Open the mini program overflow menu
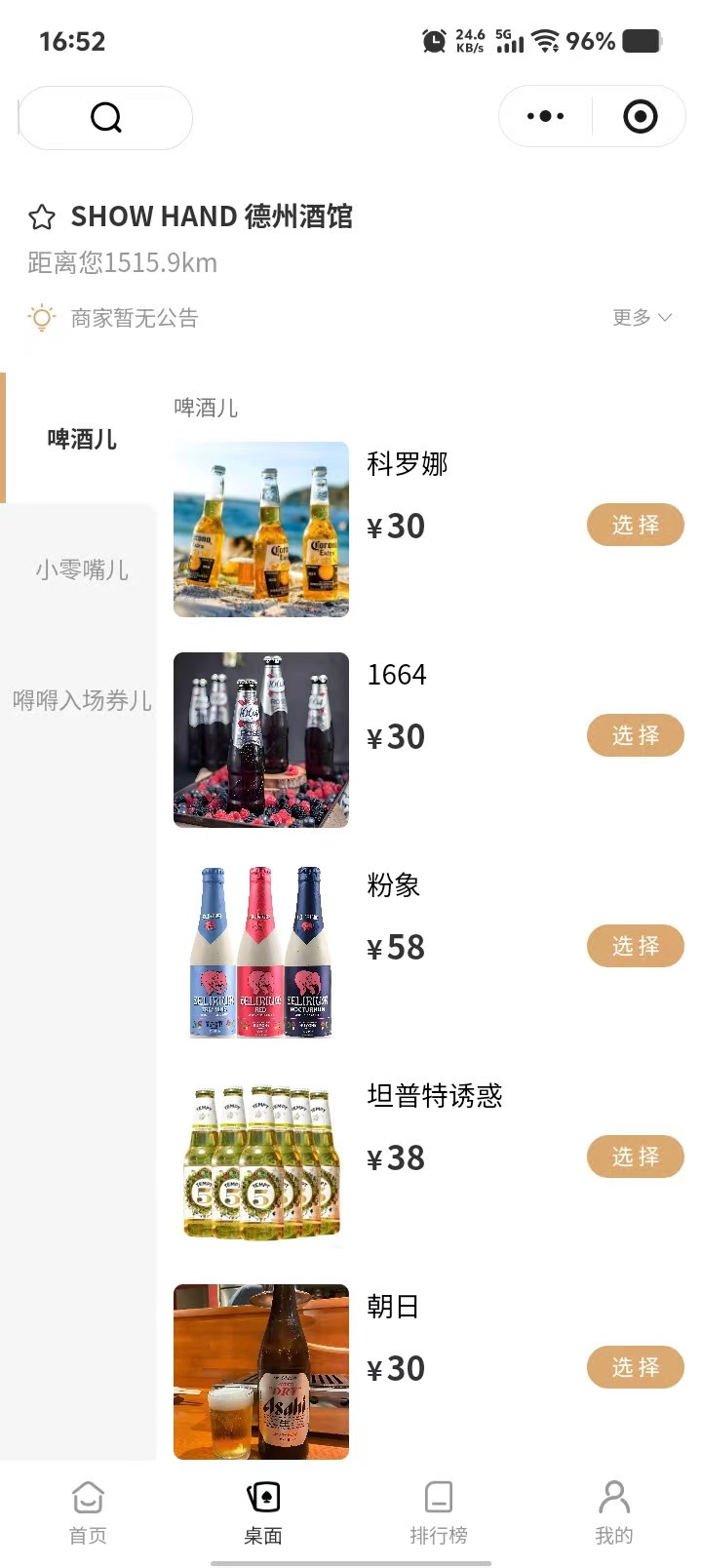The image size is (702, 1568). 545,117
